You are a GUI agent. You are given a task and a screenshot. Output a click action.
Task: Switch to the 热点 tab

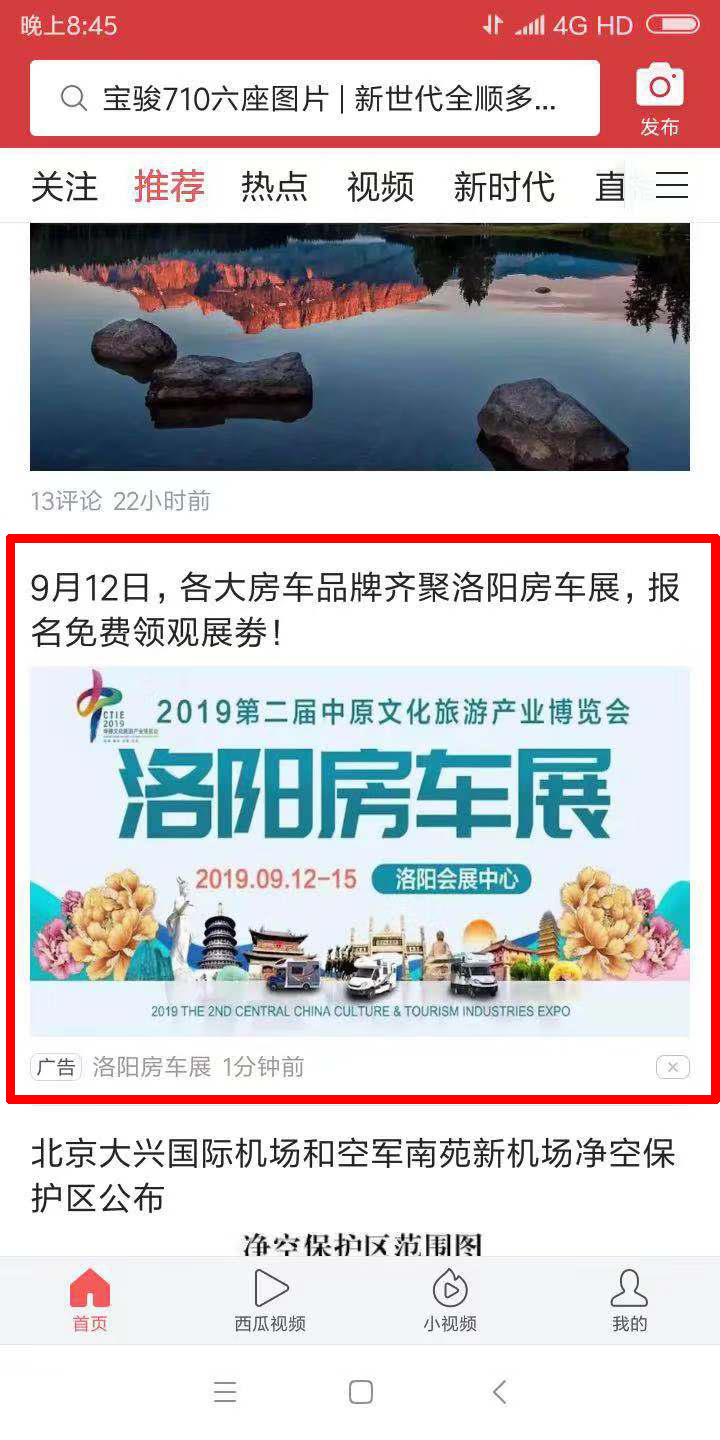click(x=274, y=187)
